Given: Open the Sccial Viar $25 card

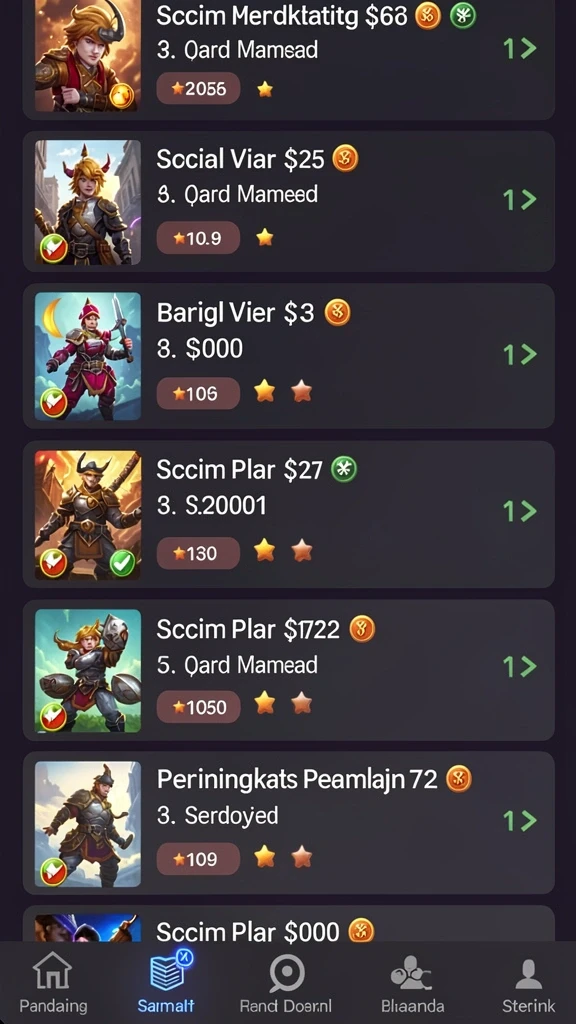Looking at the screenshot, I should (x=289, y=201).
